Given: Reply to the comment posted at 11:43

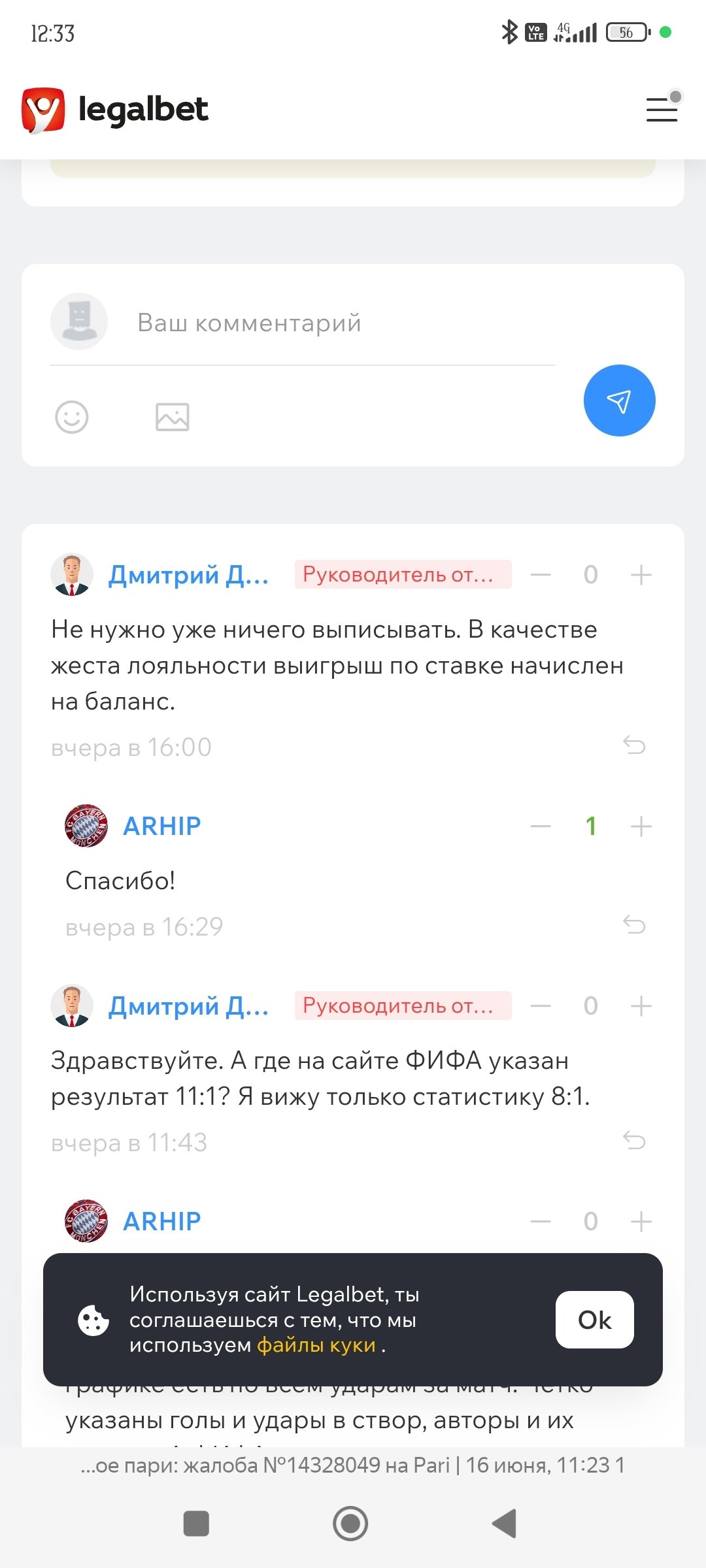Looking at the screenshot, I should tap(634, 1141).
